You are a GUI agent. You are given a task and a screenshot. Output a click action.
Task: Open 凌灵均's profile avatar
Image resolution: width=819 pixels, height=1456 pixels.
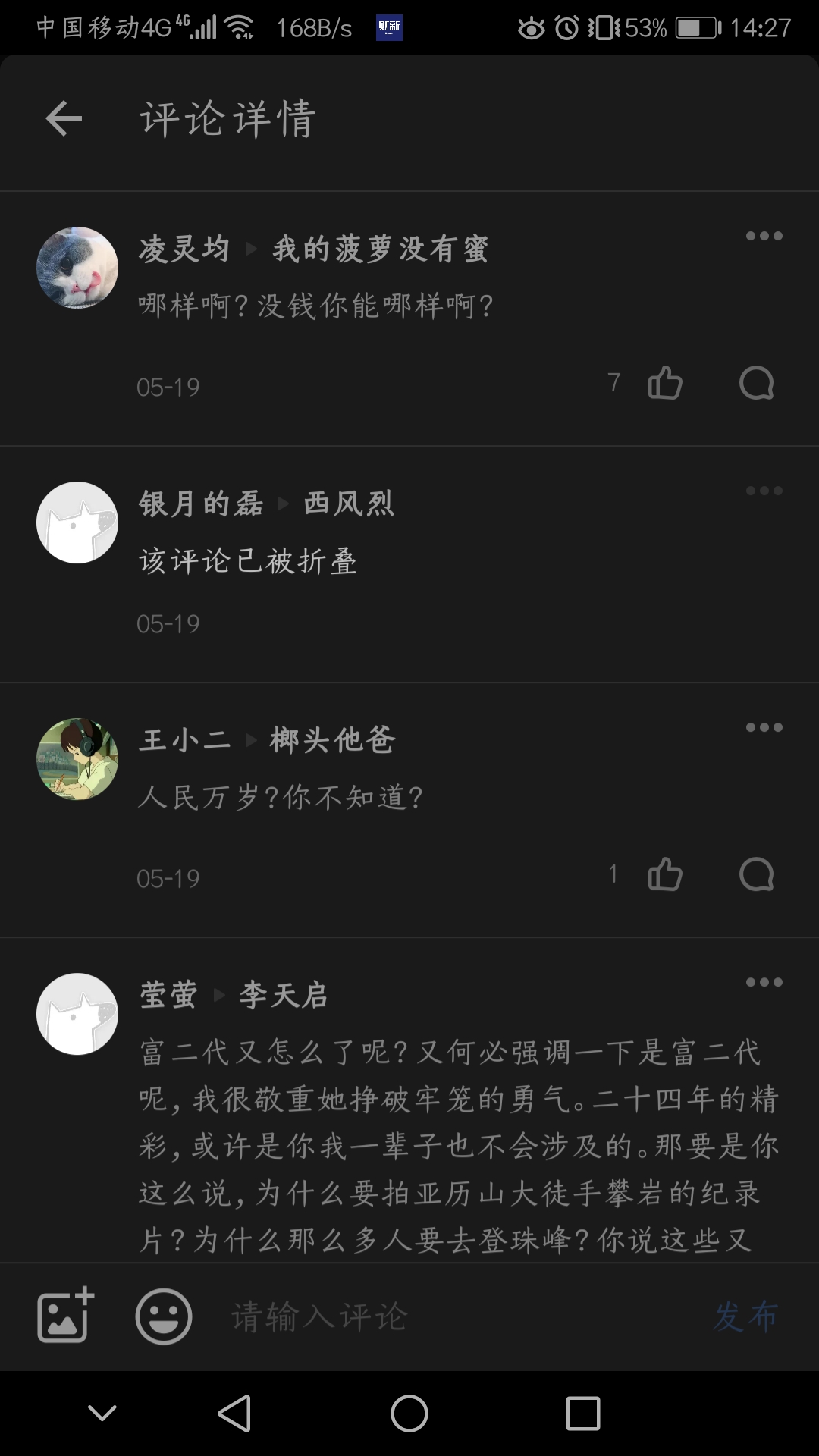pyautogui.click(x=77, y=268)
